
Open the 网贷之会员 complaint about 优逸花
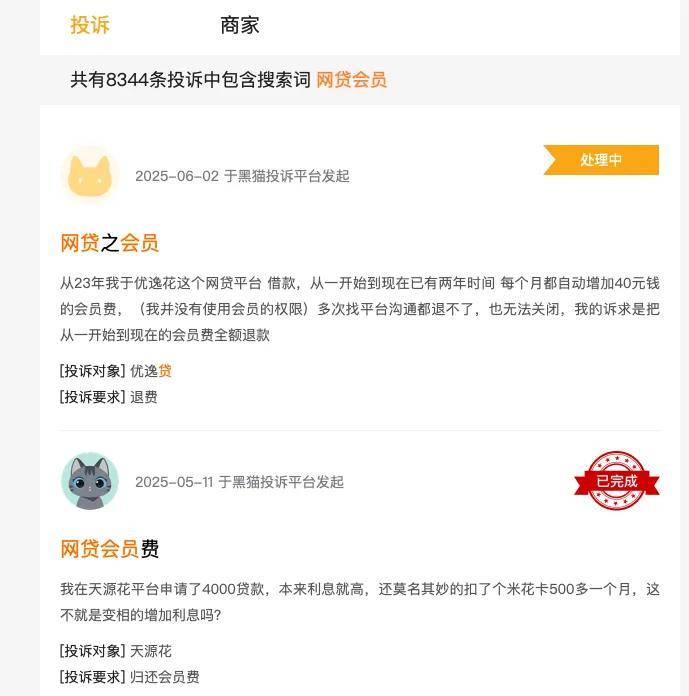(110, 243)
